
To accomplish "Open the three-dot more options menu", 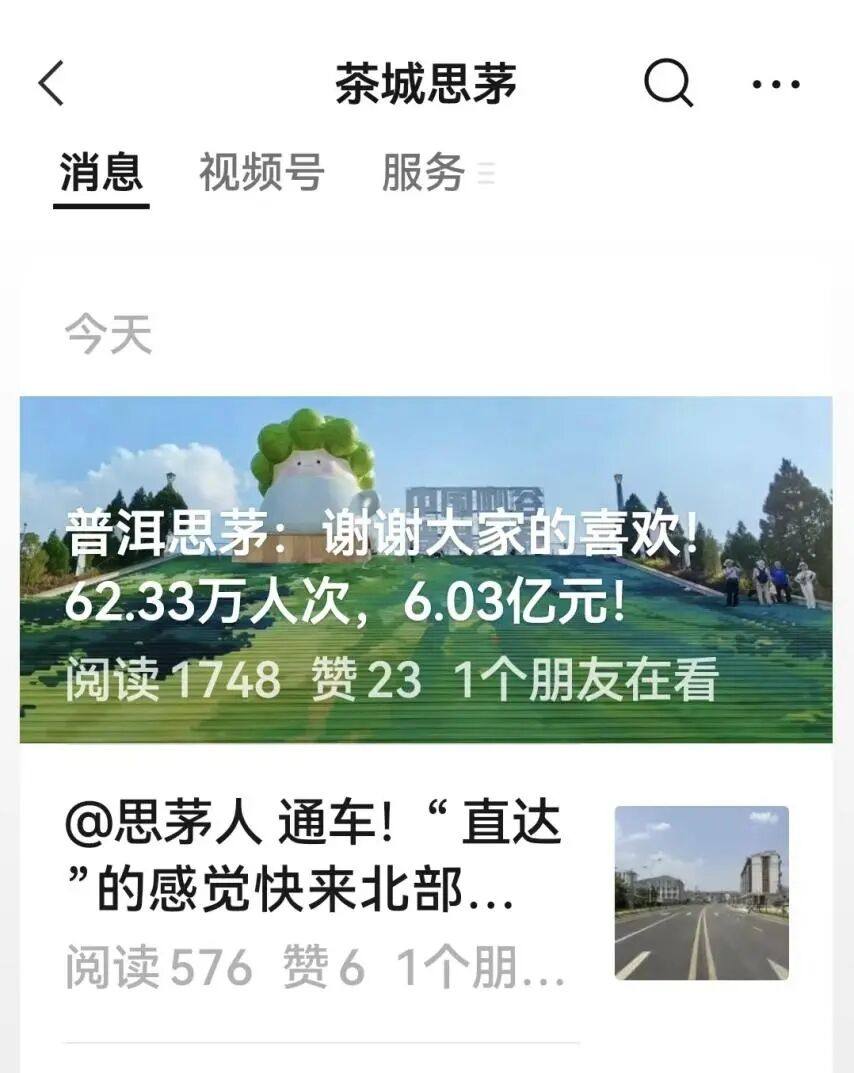I will coord(776,84).
